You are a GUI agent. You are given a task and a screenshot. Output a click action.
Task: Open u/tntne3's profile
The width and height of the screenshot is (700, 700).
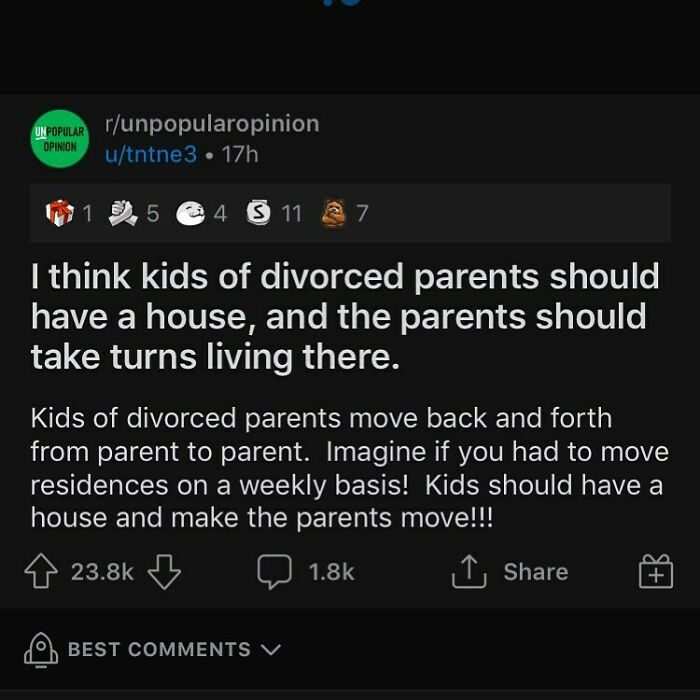pyautogui.click(x=149, y=154)
